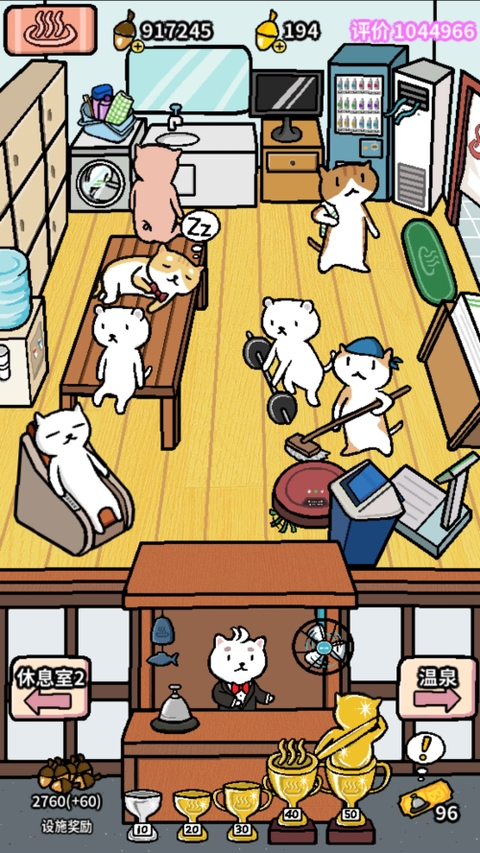Tap the butler cat at reception desk

pos(240,669)
